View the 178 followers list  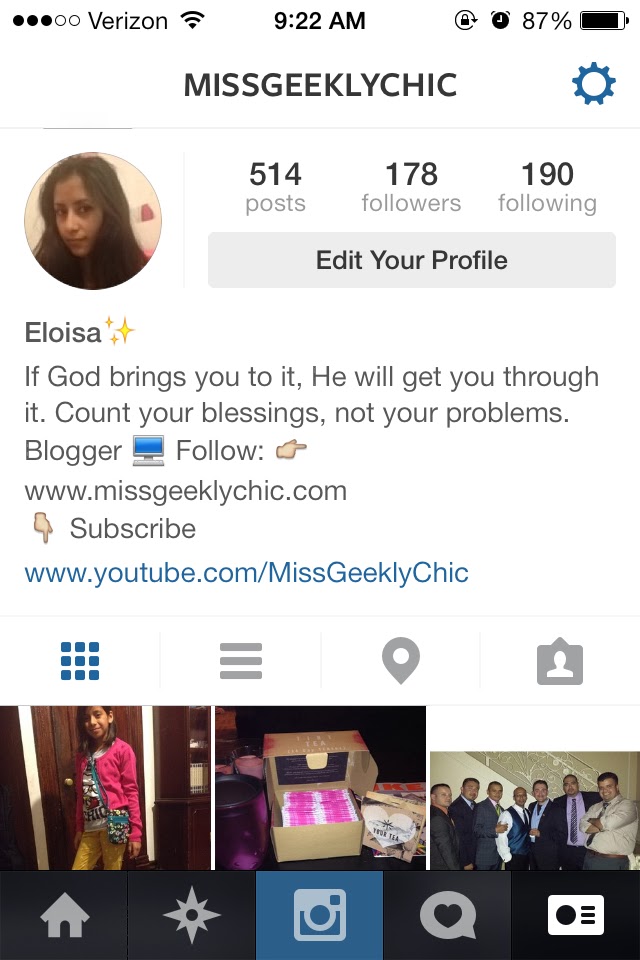point(411,188)
